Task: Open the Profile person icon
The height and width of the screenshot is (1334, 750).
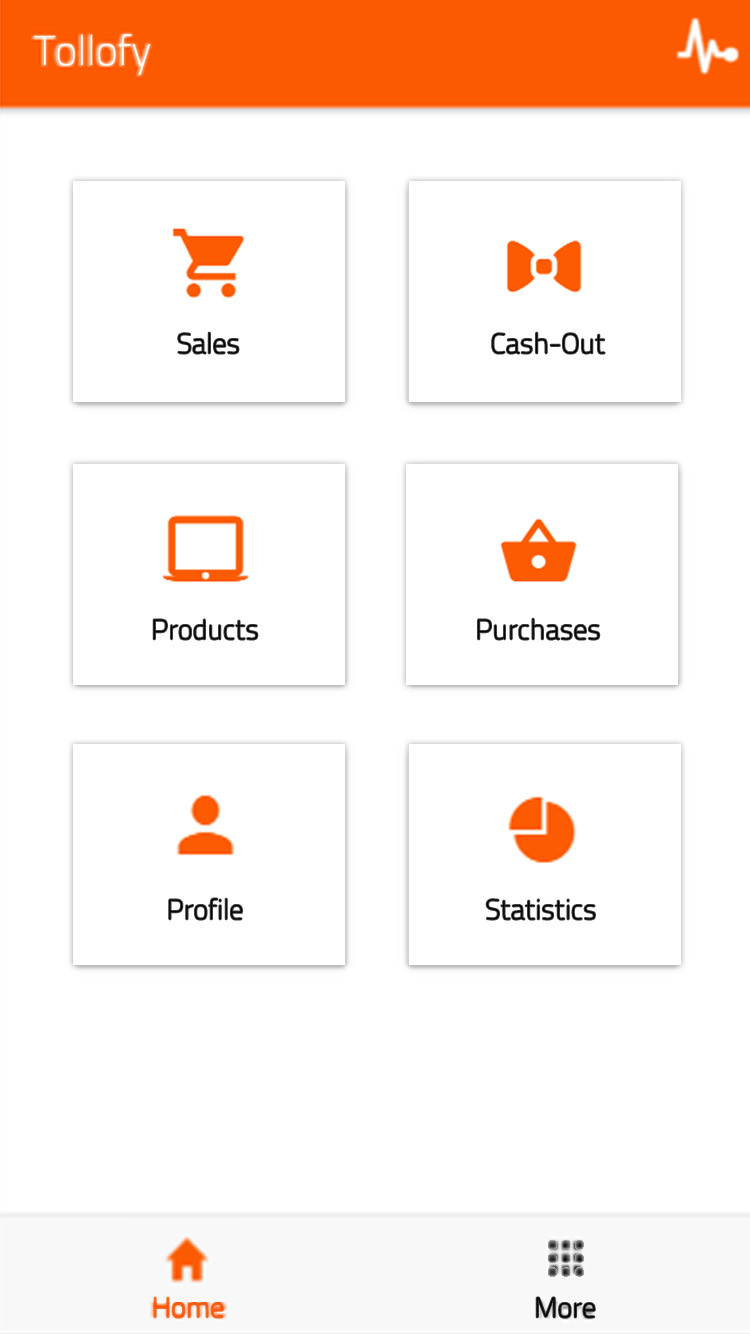Action: coord(206,825)
